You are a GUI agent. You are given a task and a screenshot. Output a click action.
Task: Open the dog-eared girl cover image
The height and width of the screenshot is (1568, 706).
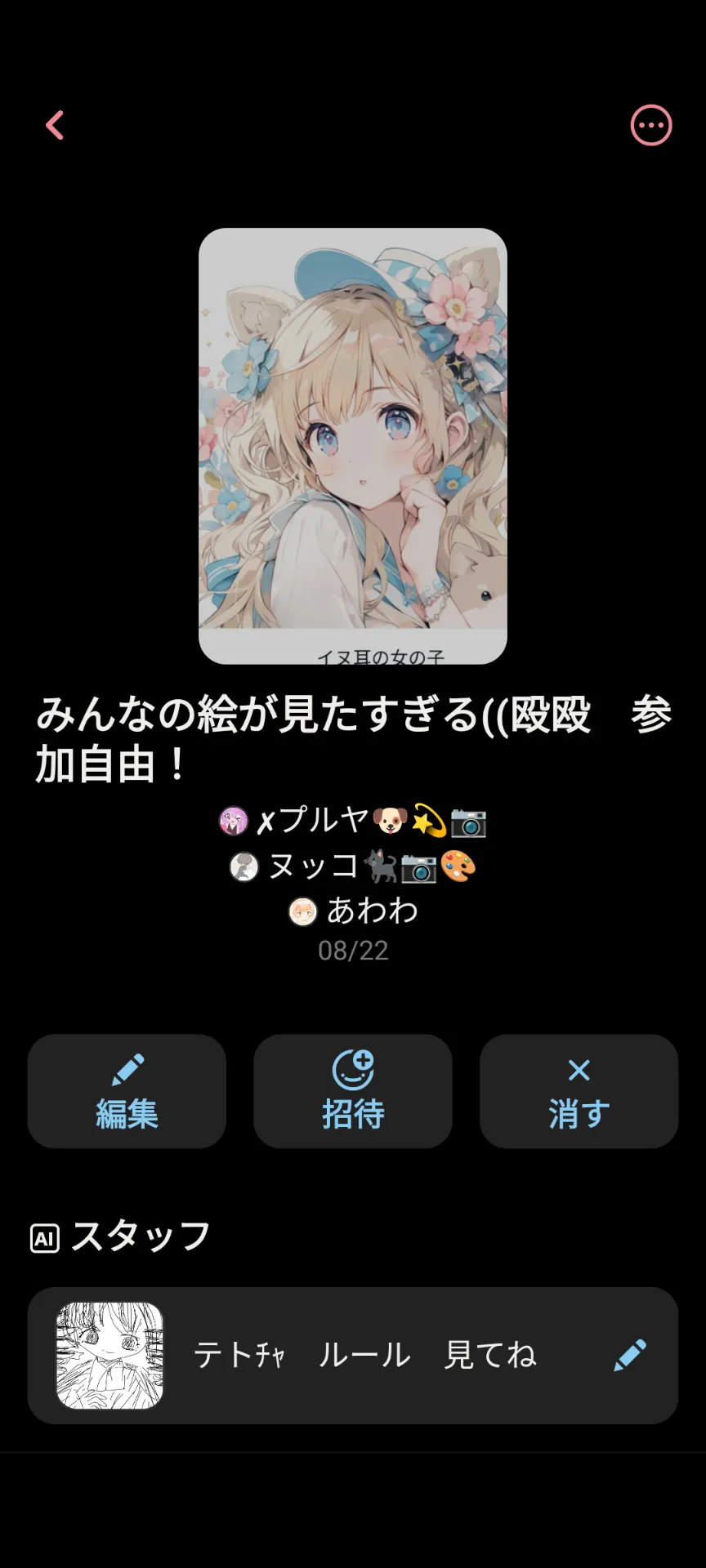pyautogui.click(x=353, y=446)
